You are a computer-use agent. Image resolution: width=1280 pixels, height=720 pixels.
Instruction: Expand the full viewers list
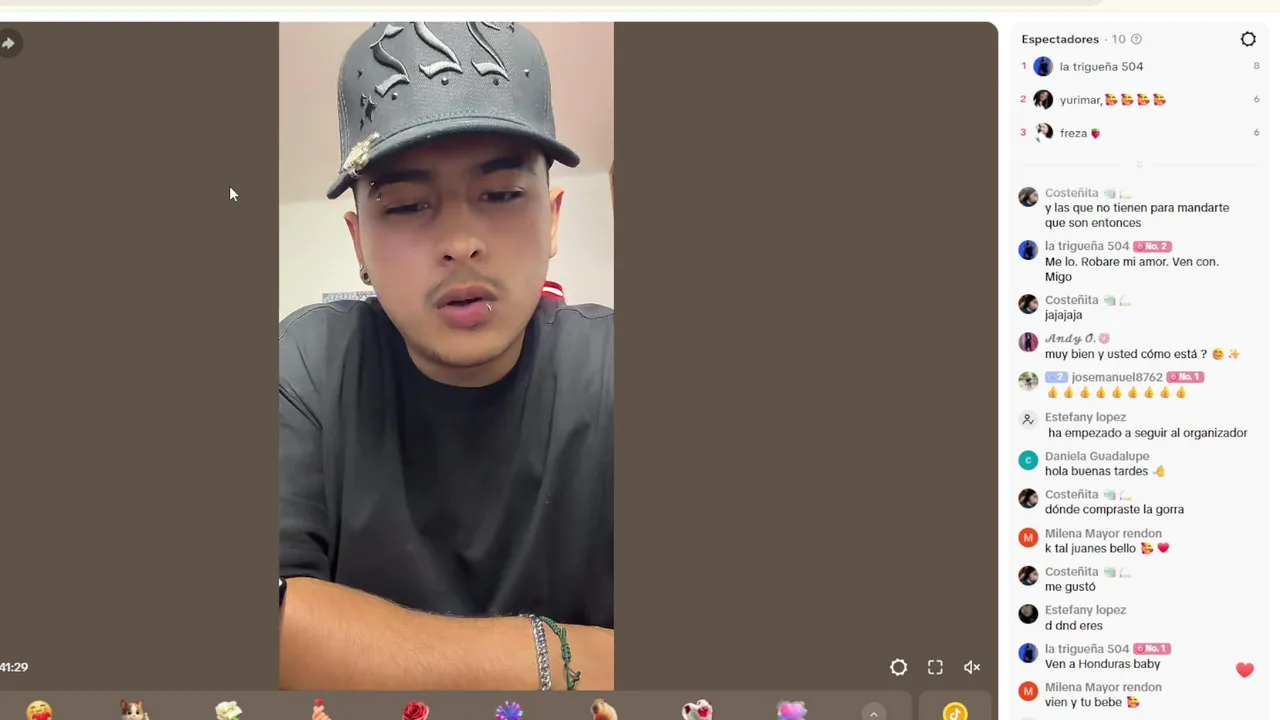coord(1139,164)
